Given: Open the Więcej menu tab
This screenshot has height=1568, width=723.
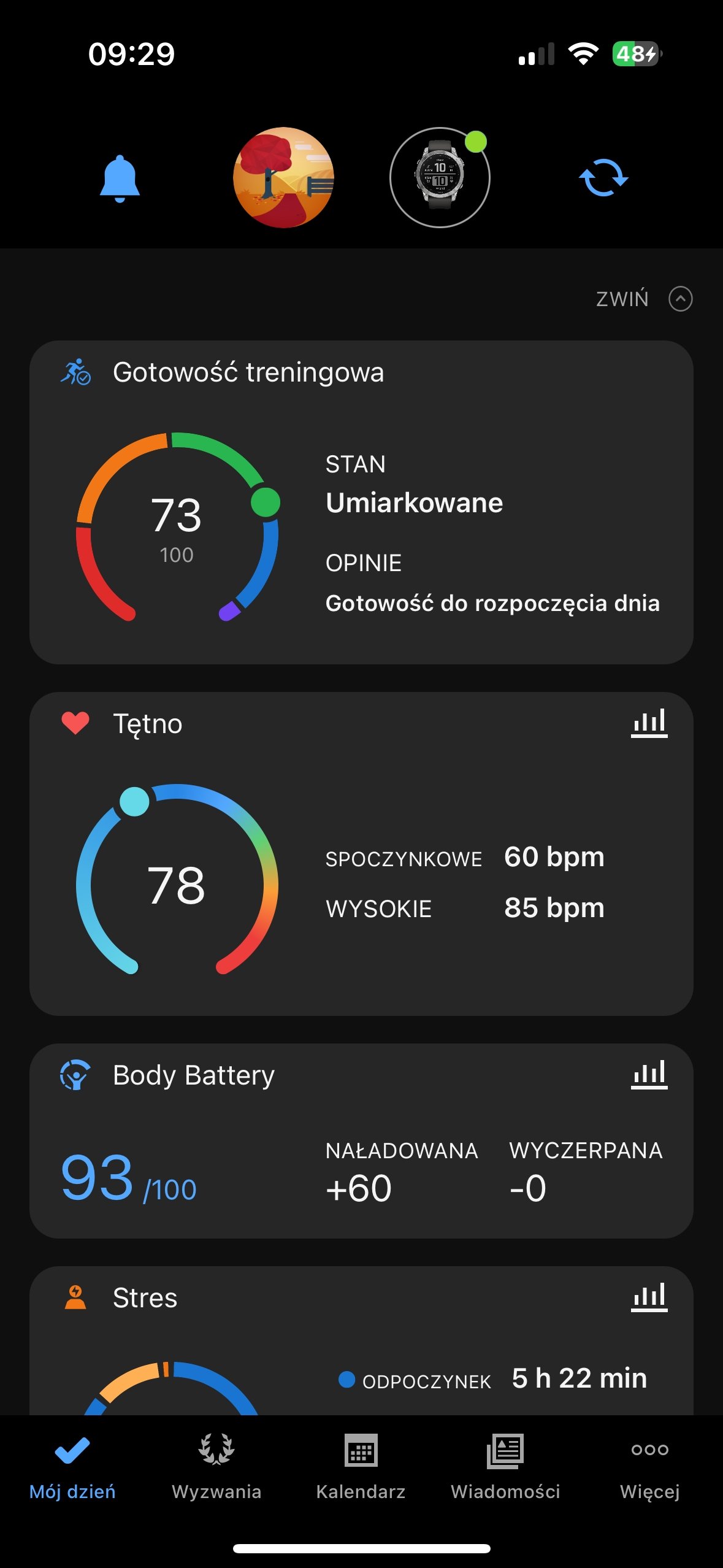Looking at the screenshot, I should click(x=650, y=1467).
